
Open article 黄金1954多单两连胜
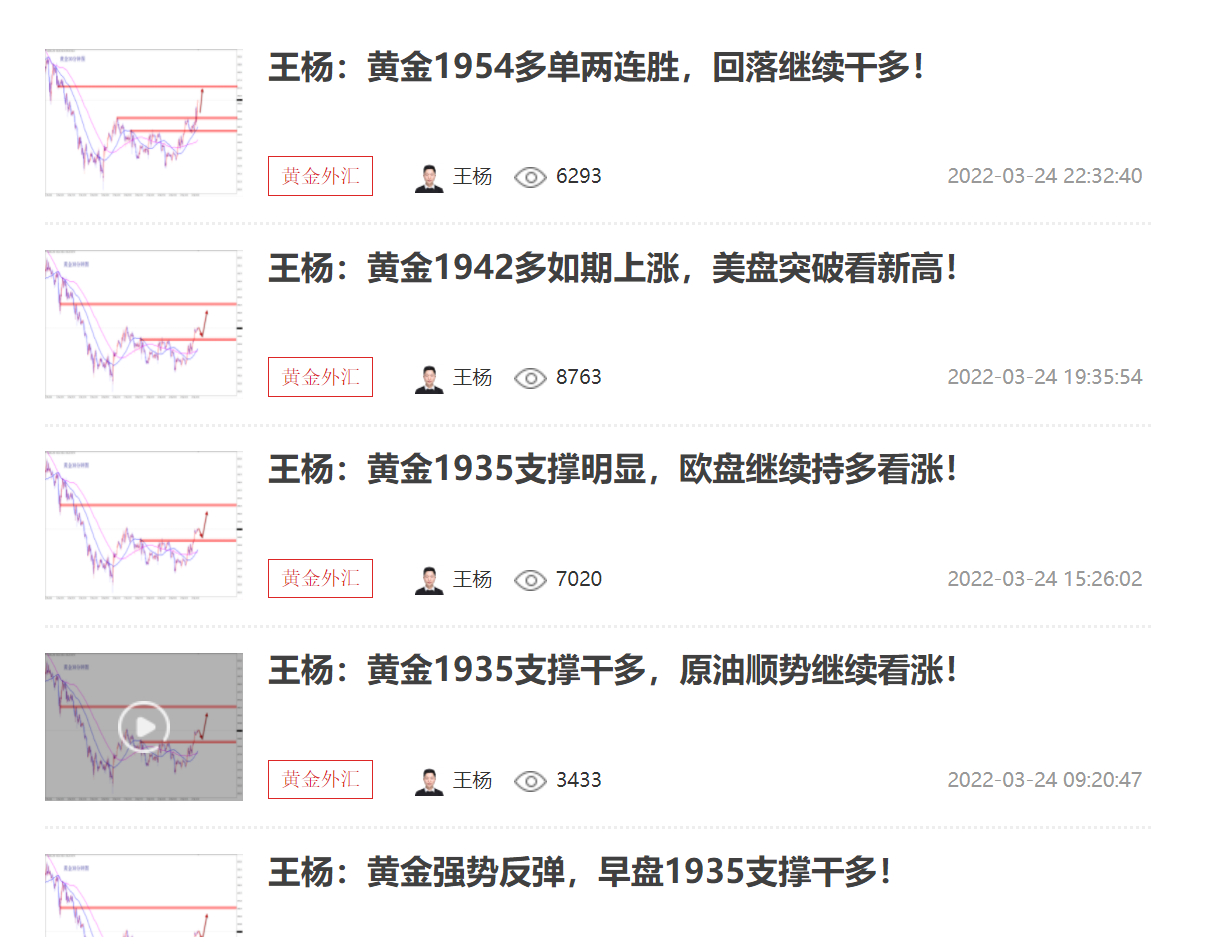click(x=595, y=68)
